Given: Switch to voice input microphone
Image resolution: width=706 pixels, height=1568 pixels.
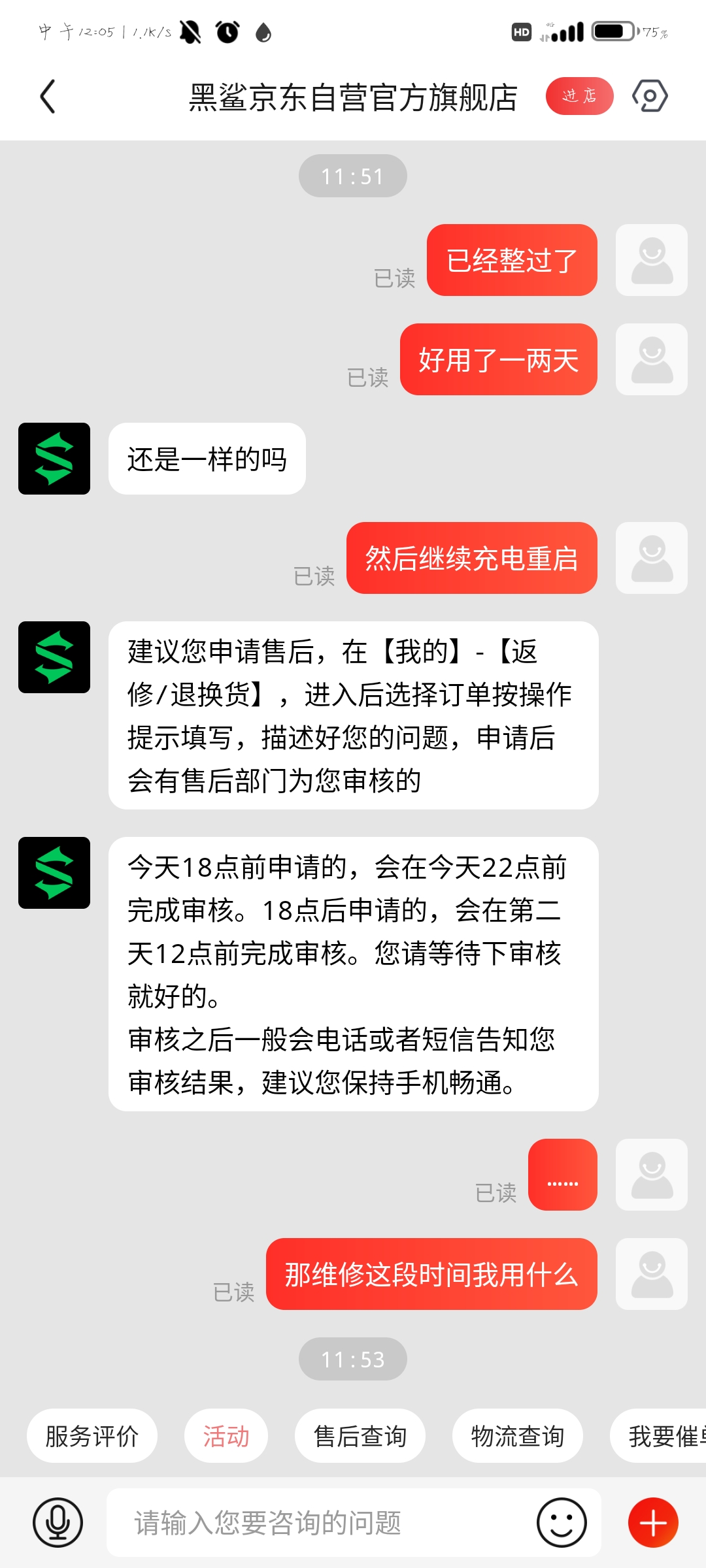Looking at the screenshot, I should click(58, 1522).
